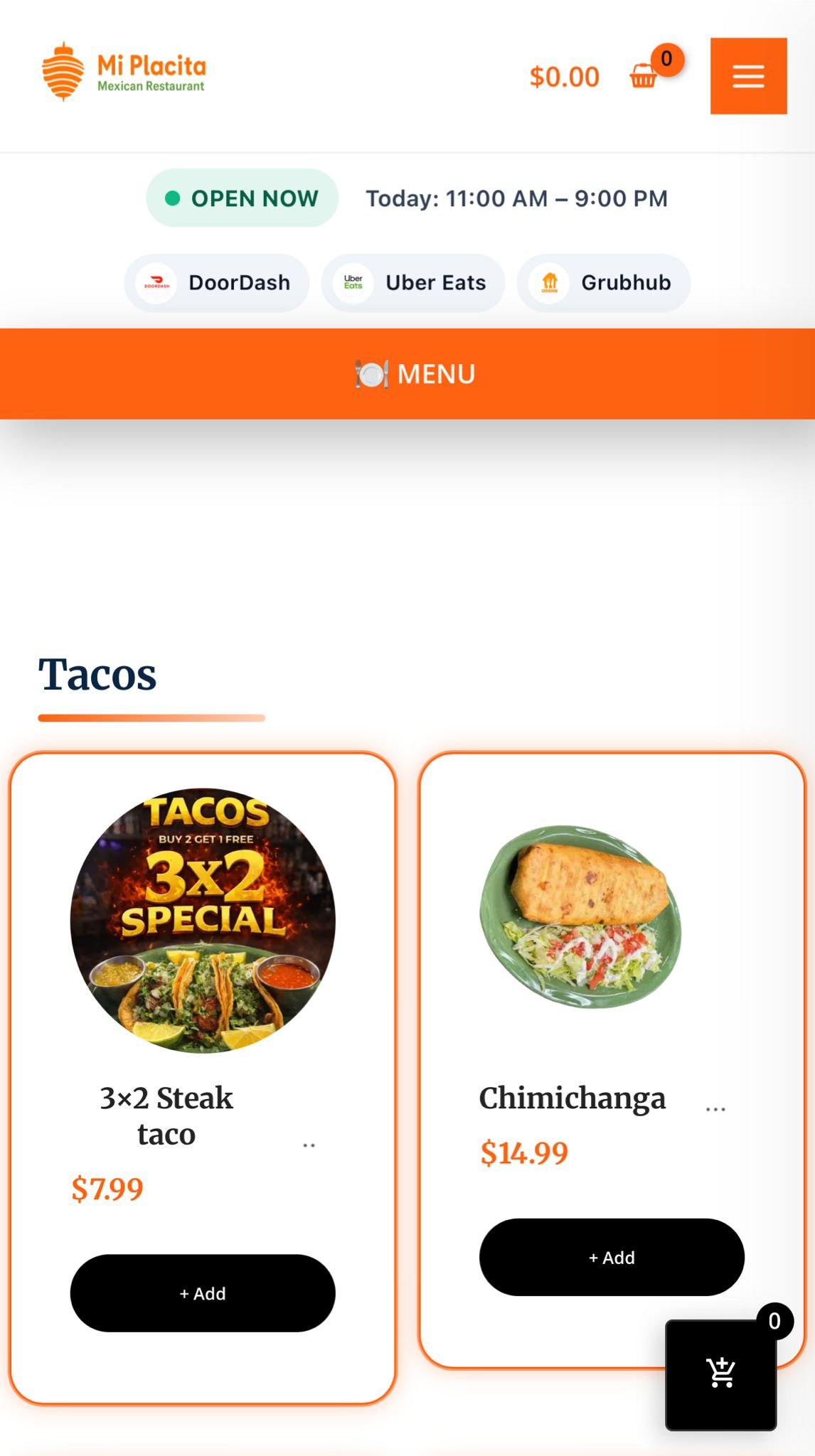Open the orange MENU bar
This screenshot has width=815, height=1456.
tap(407, 374)
